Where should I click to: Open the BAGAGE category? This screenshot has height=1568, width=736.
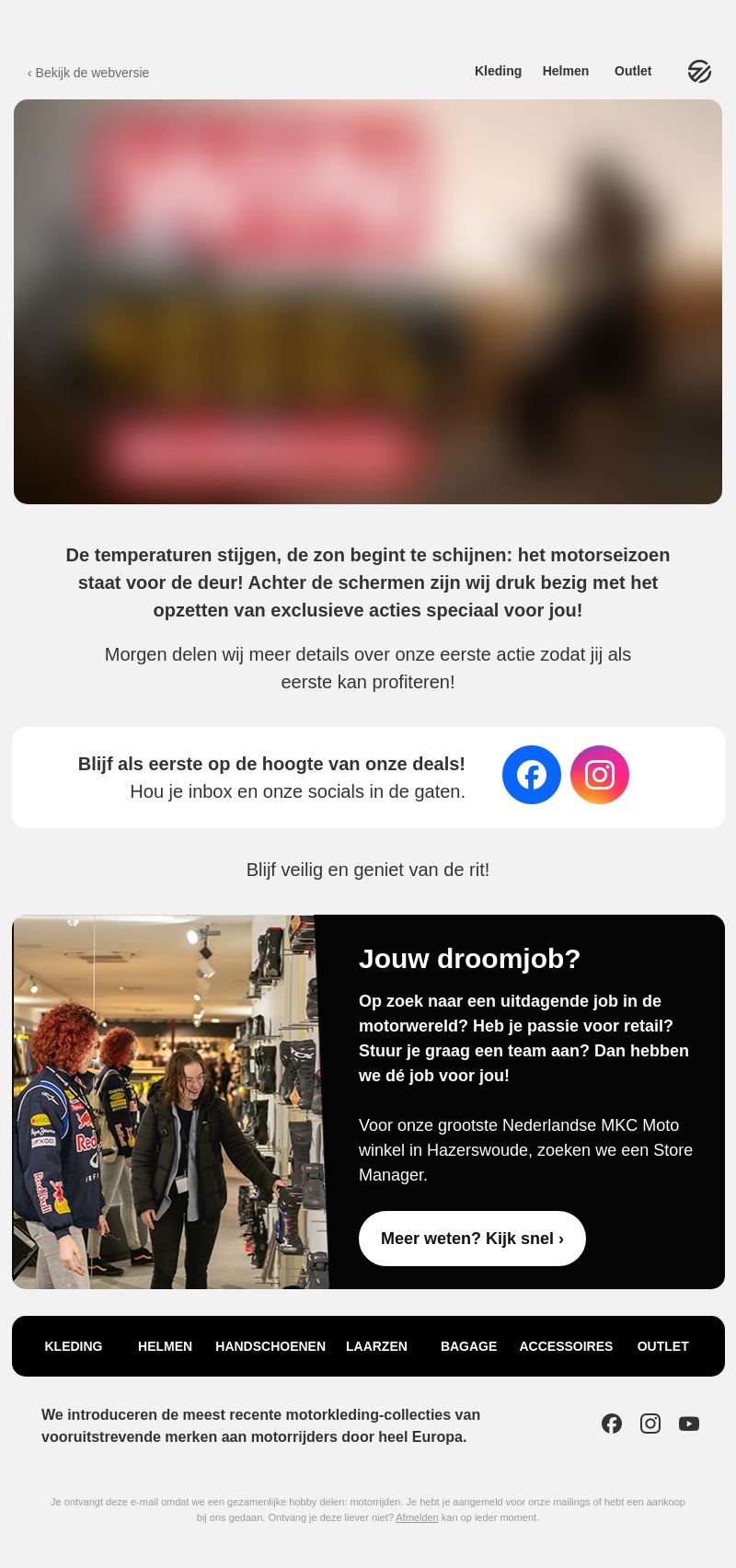tap(468, 1346)
